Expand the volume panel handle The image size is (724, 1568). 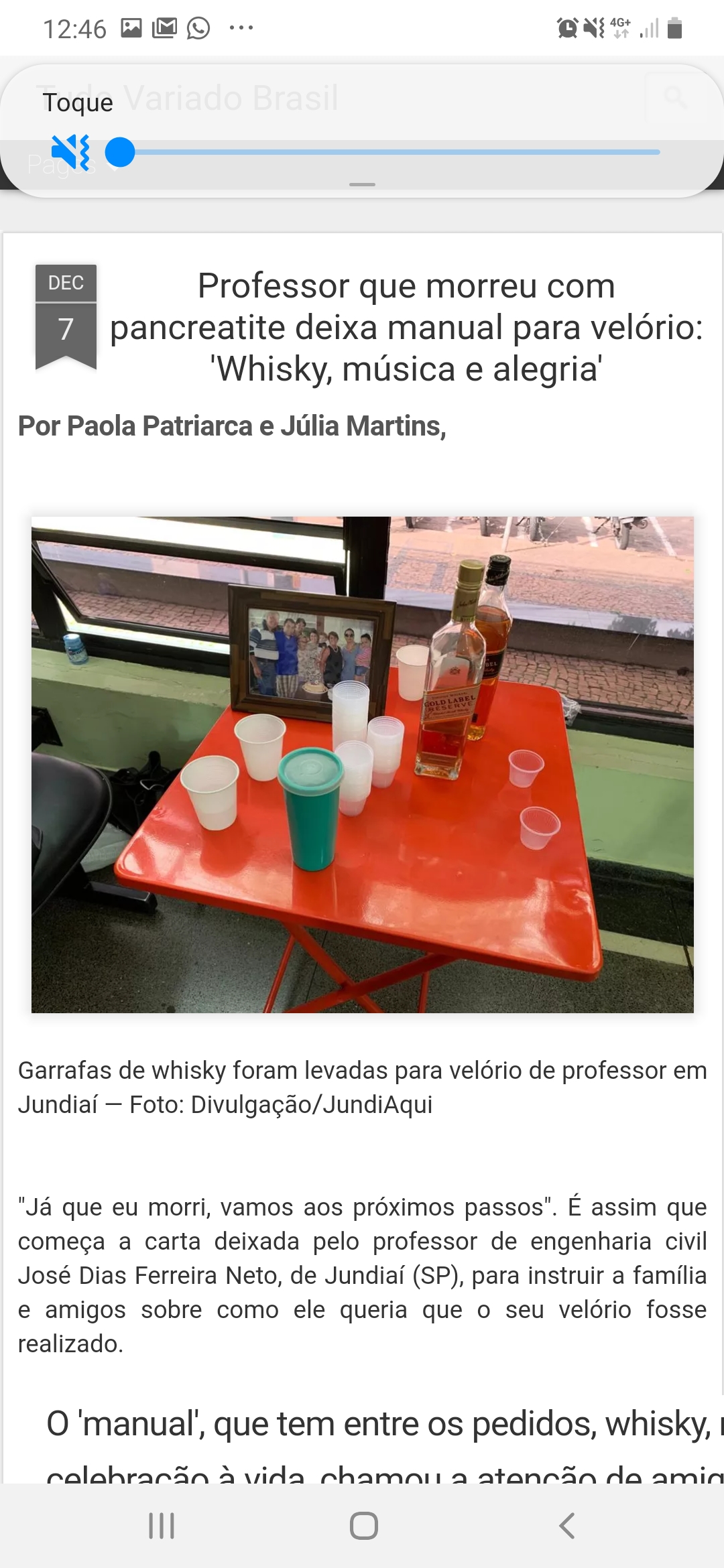[362, 184]
